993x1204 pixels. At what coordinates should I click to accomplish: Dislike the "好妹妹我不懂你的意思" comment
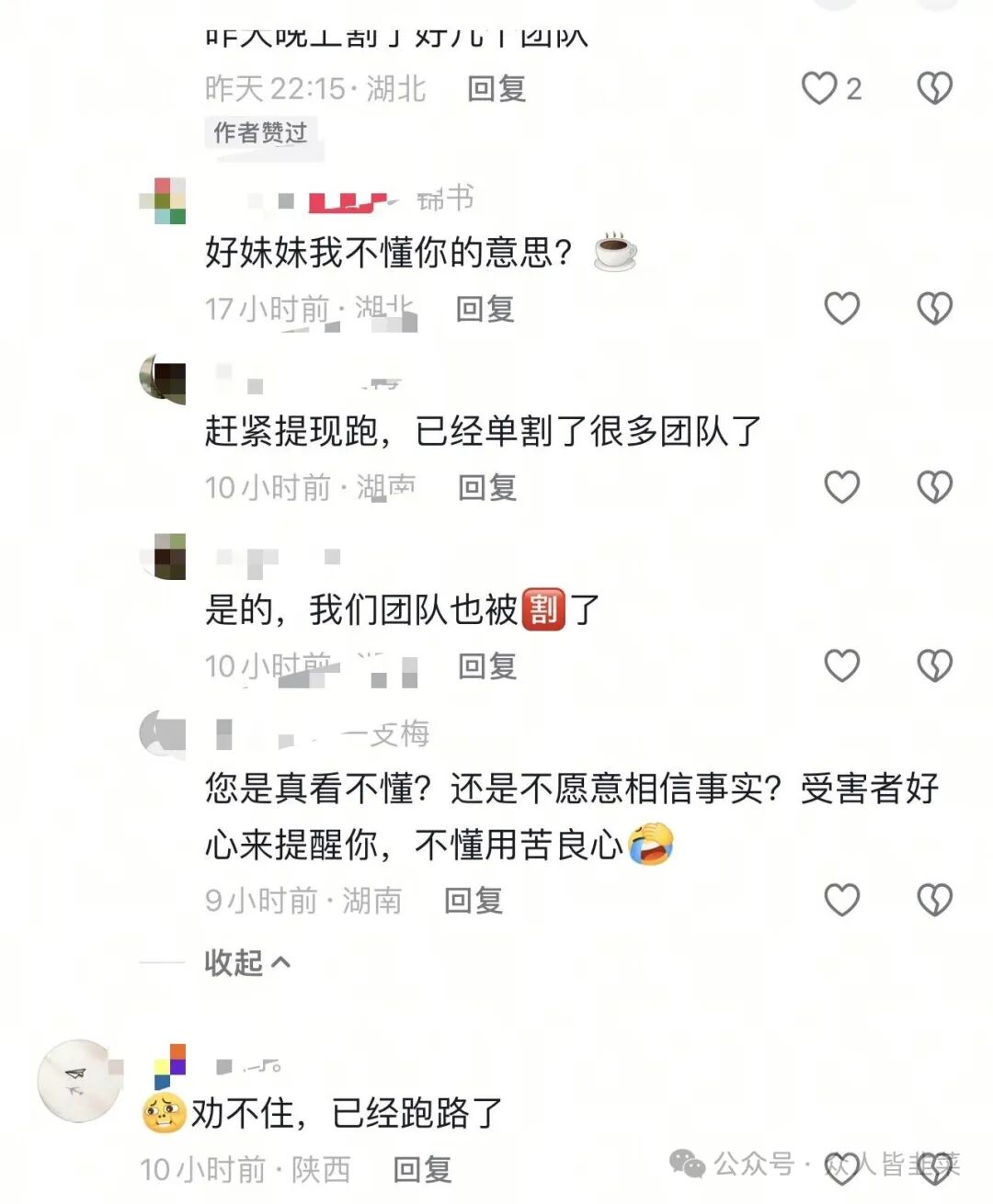[x=934, y=309]
